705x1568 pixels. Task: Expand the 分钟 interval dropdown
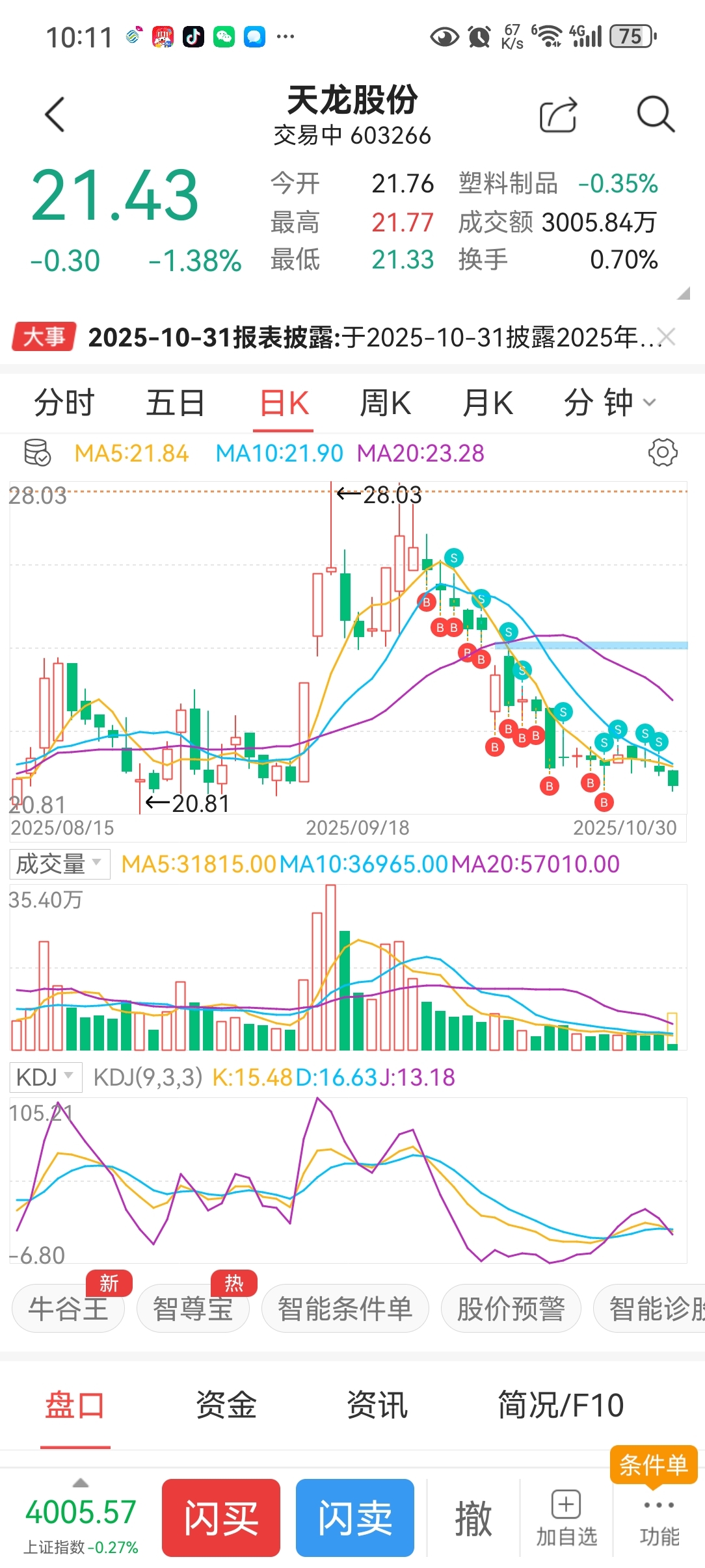[609, 402]
